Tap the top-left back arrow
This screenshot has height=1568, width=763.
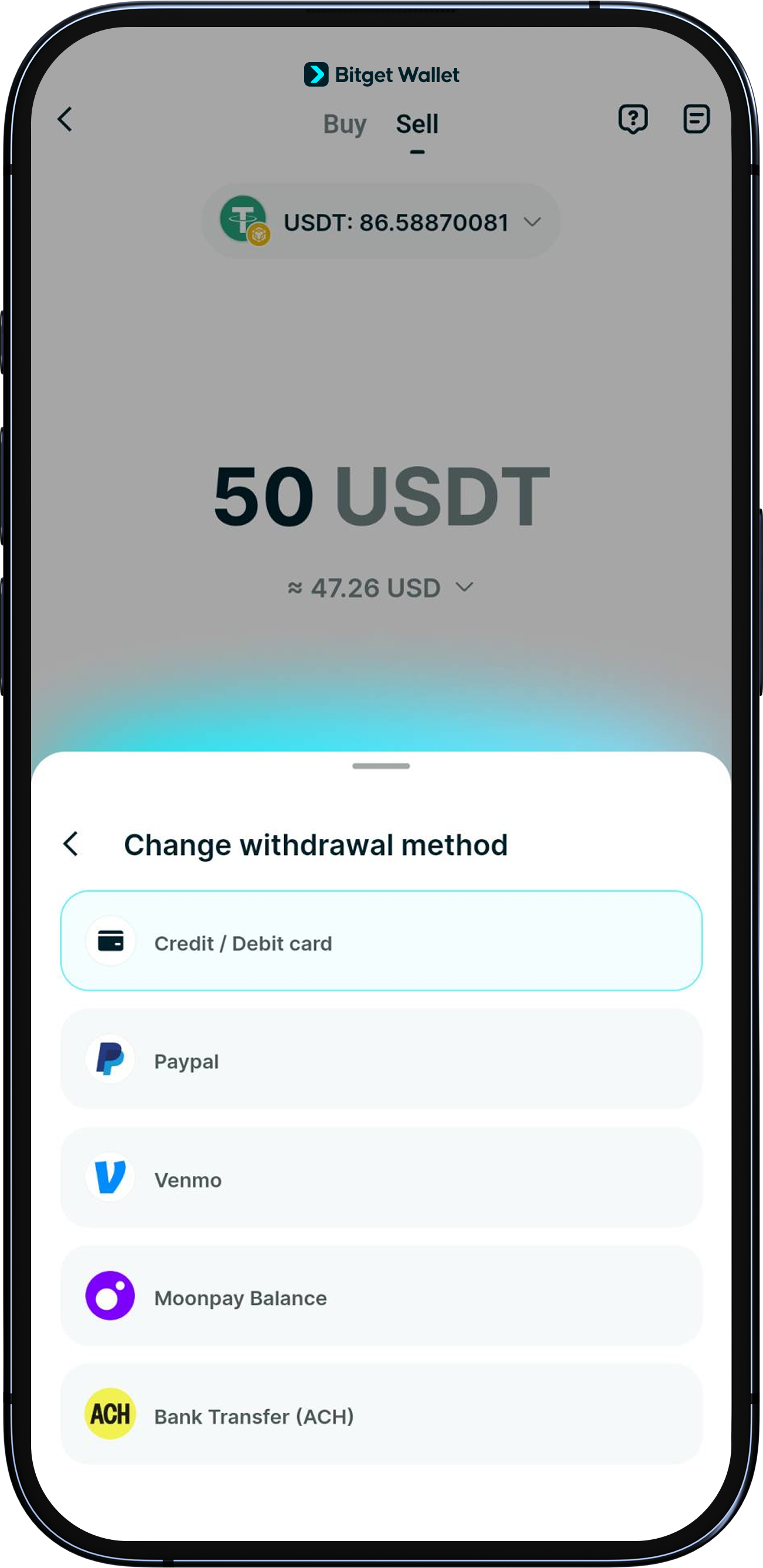coord(65,120)
